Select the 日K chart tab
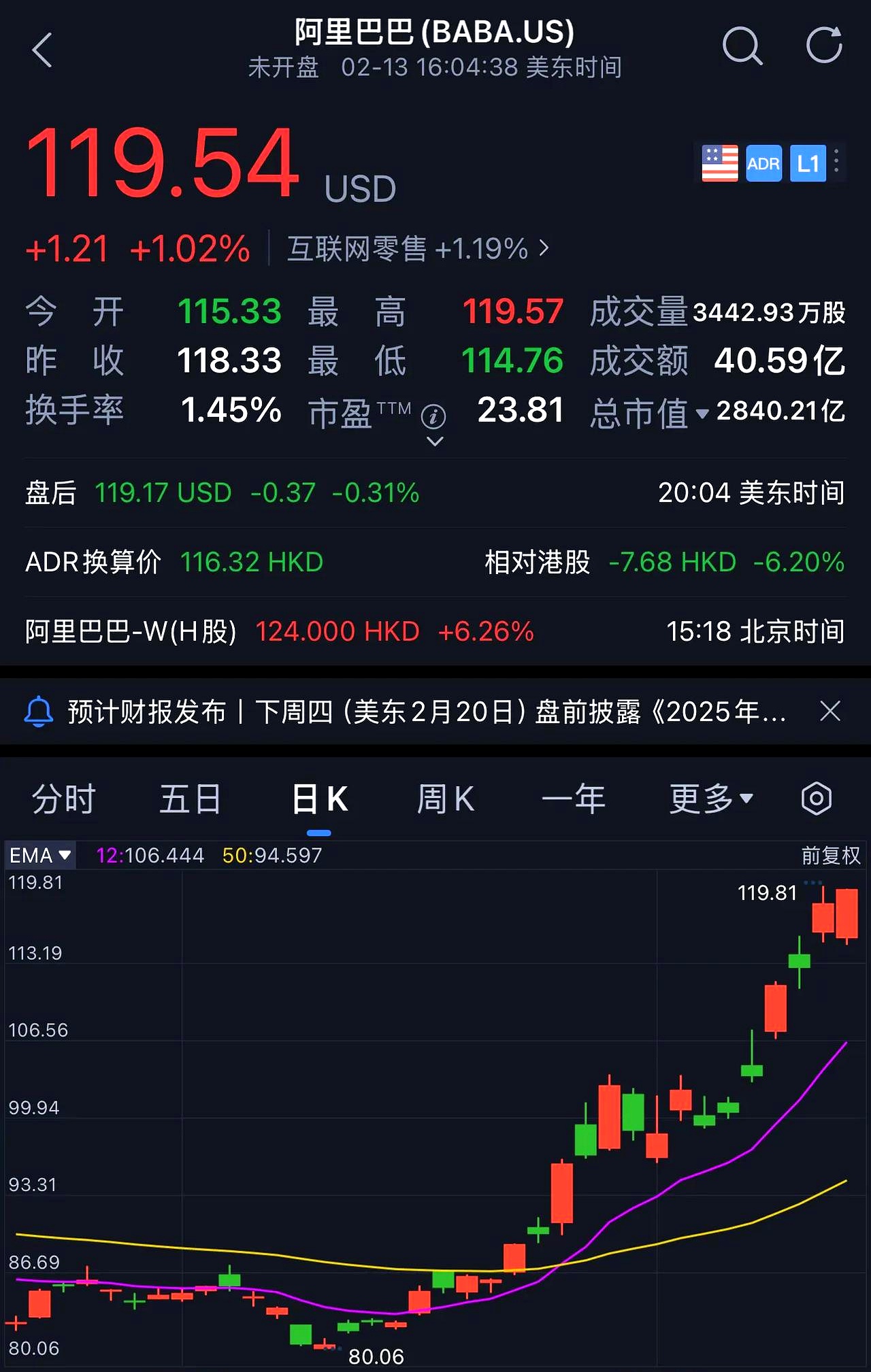The width and height of the screenshot is (871, 1372). pyautogui.click(x=319, y=799)
